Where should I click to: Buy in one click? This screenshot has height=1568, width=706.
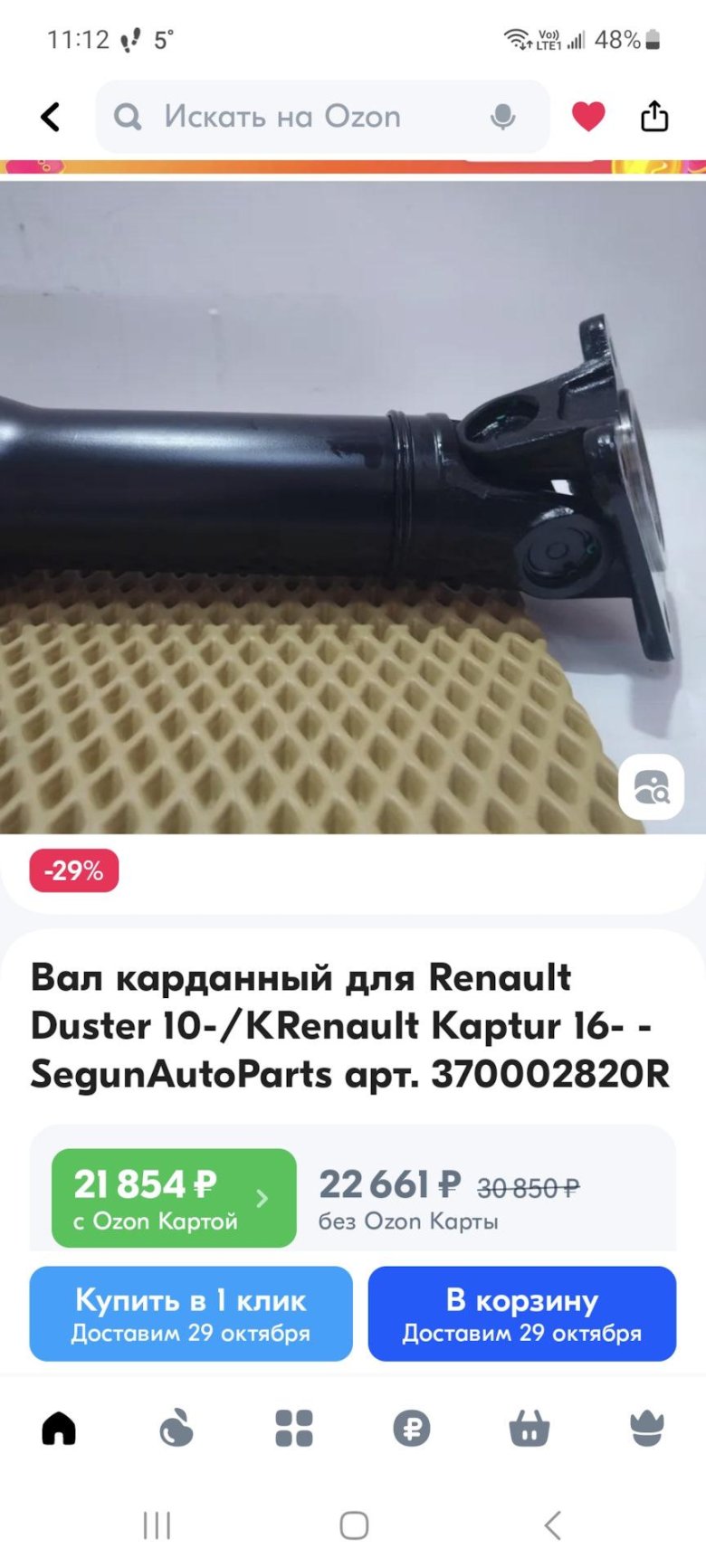point(191,1313)
